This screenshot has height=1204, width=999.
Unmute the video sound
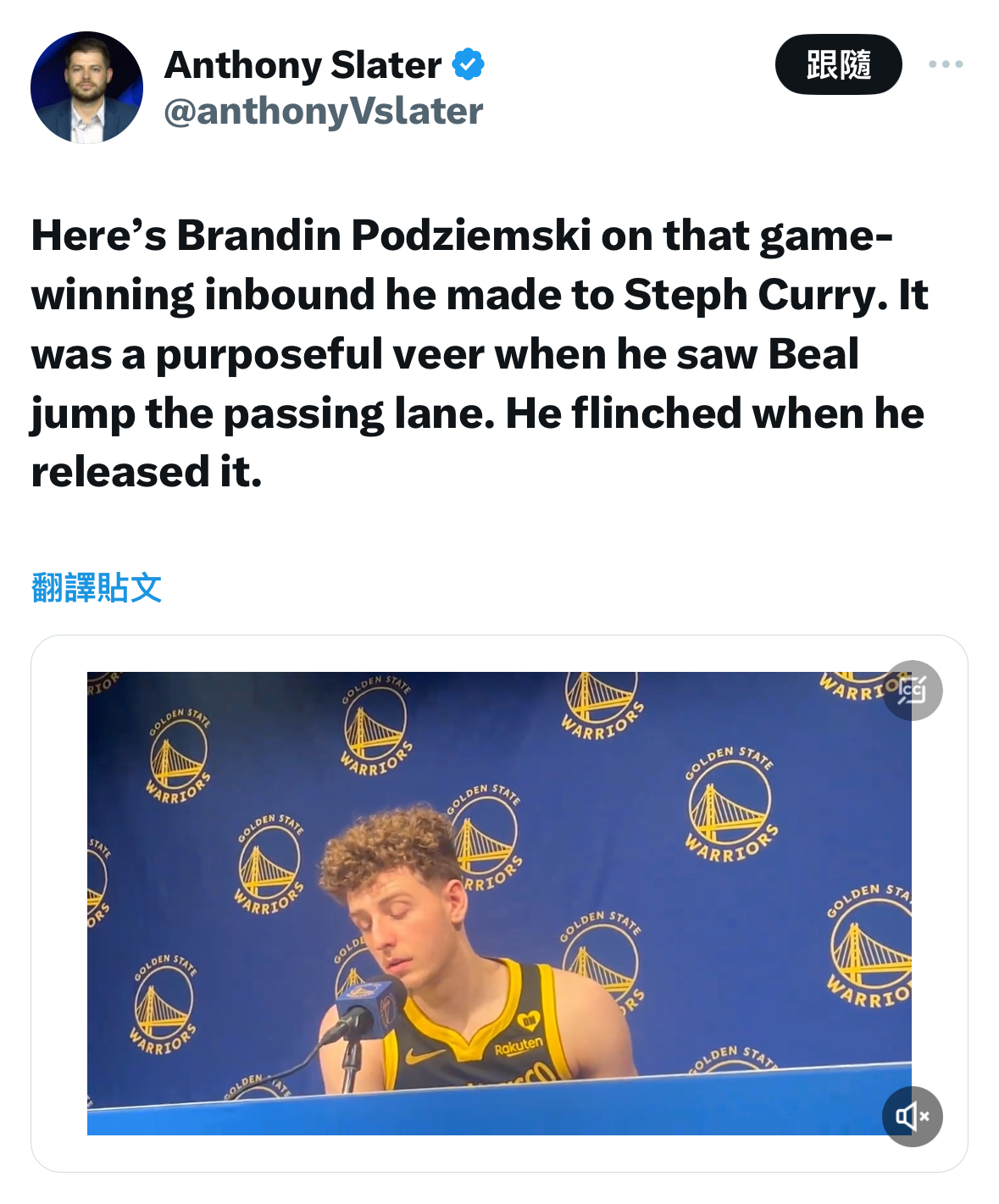click(x=912, y=1116)
